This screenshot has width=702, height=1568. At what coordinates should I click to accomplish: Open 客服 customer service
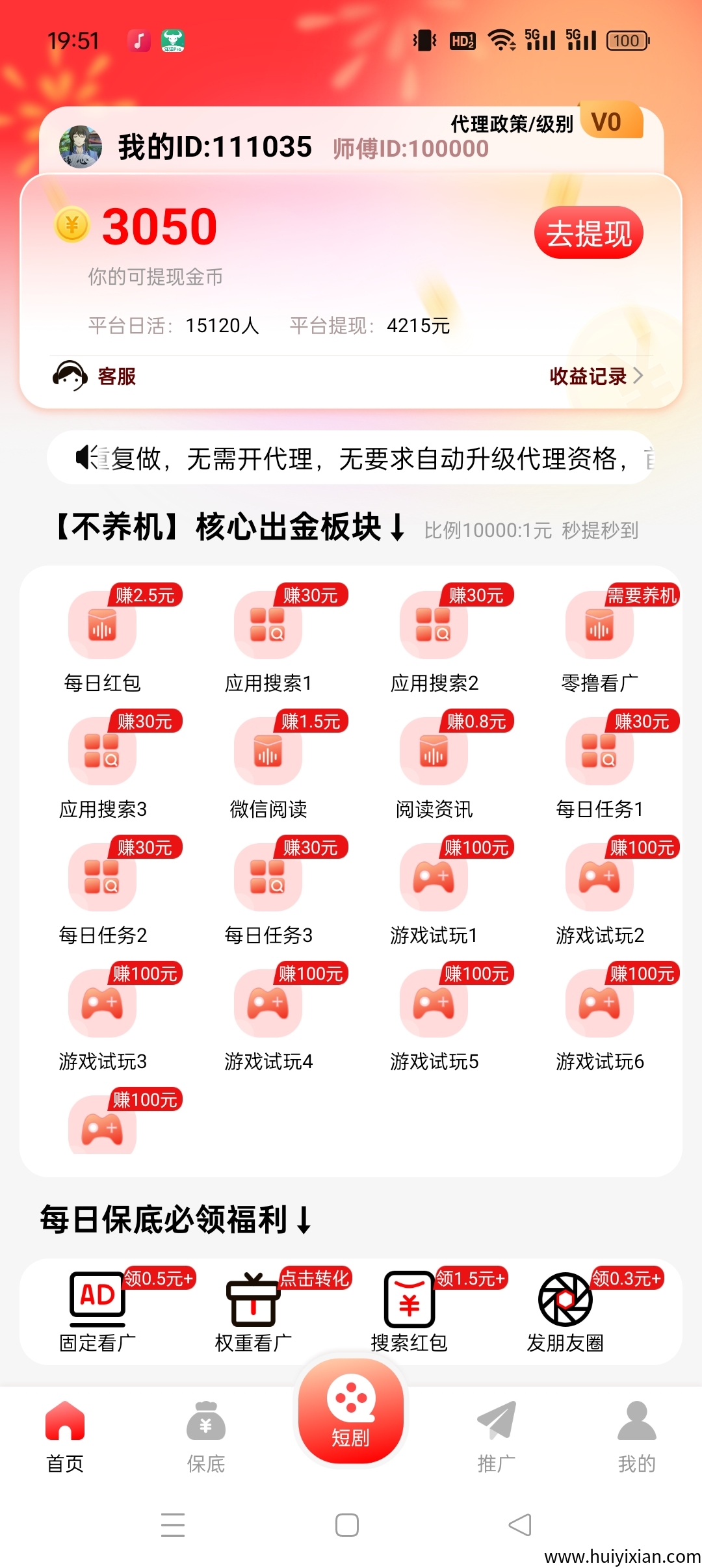[95, 376]
